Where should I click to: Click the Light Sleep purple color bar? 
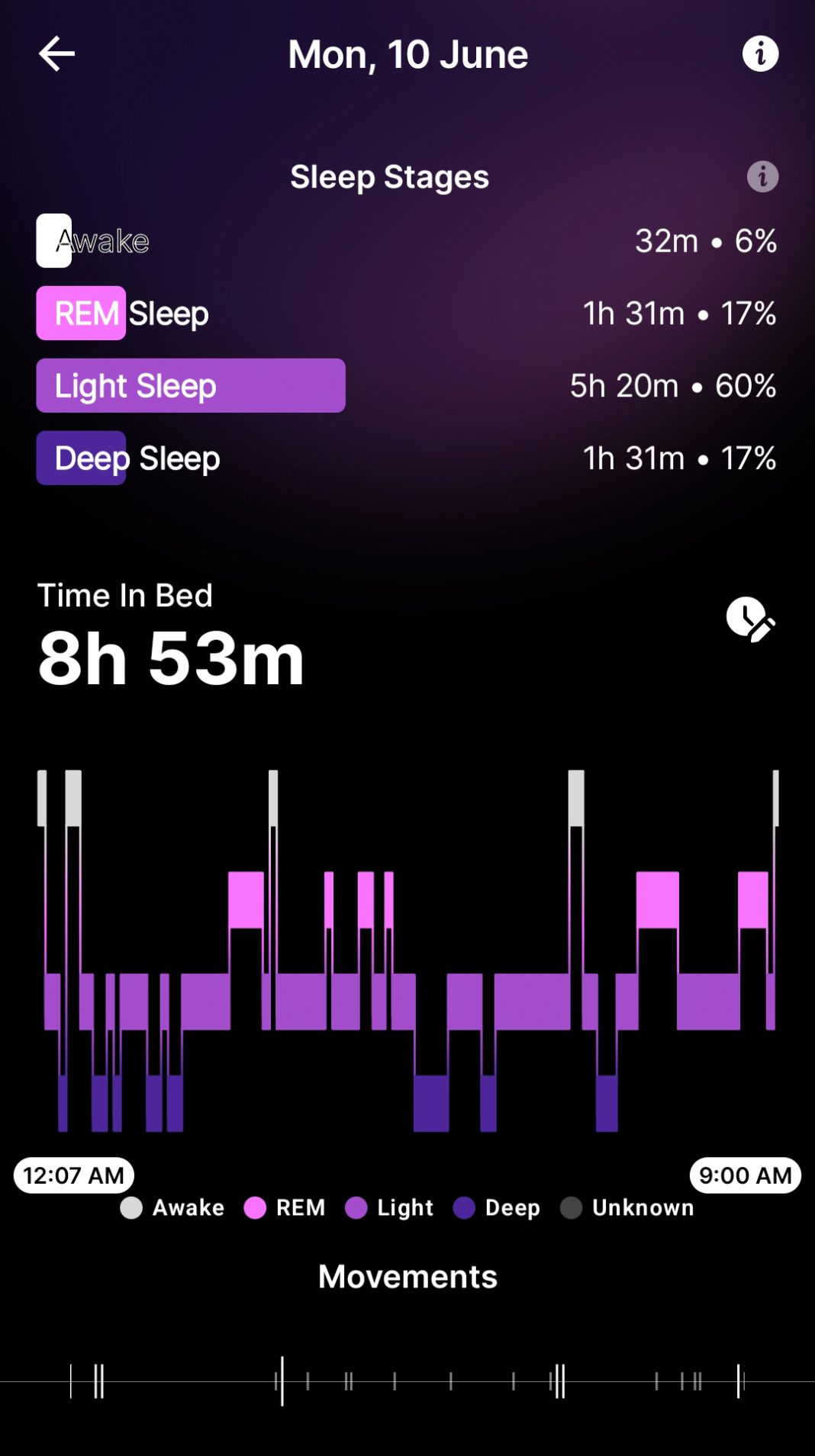(x=191, y=385)
